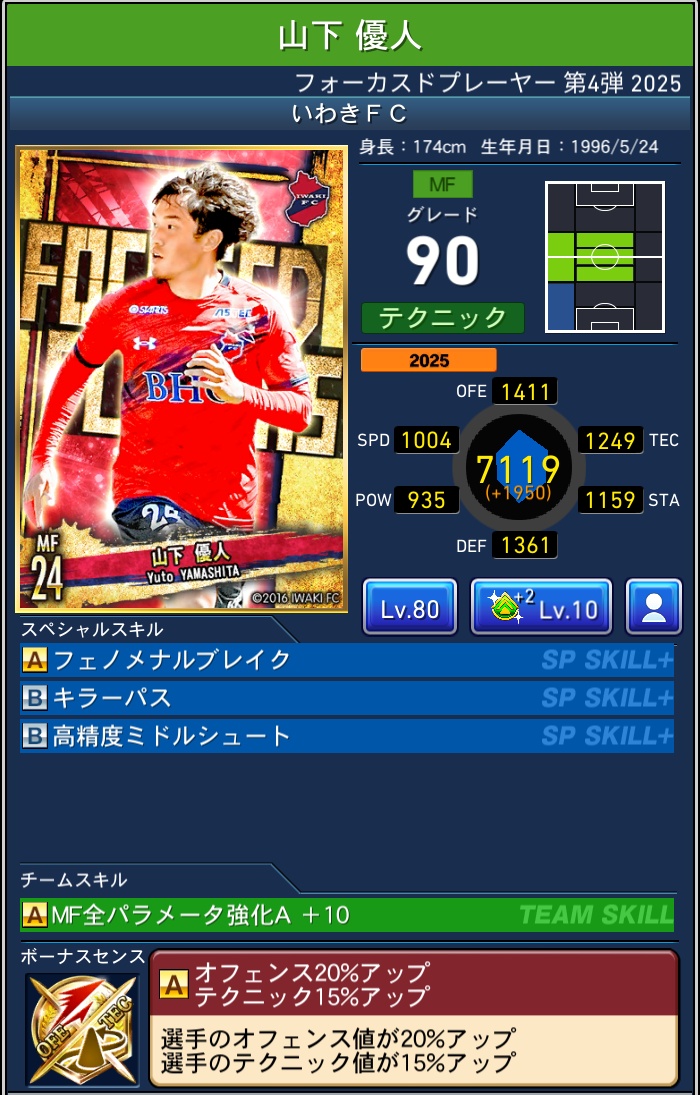Open the Lv.10 +2 training button
The height and width of the screenshot is (1095, 700).
coord(541,607)
